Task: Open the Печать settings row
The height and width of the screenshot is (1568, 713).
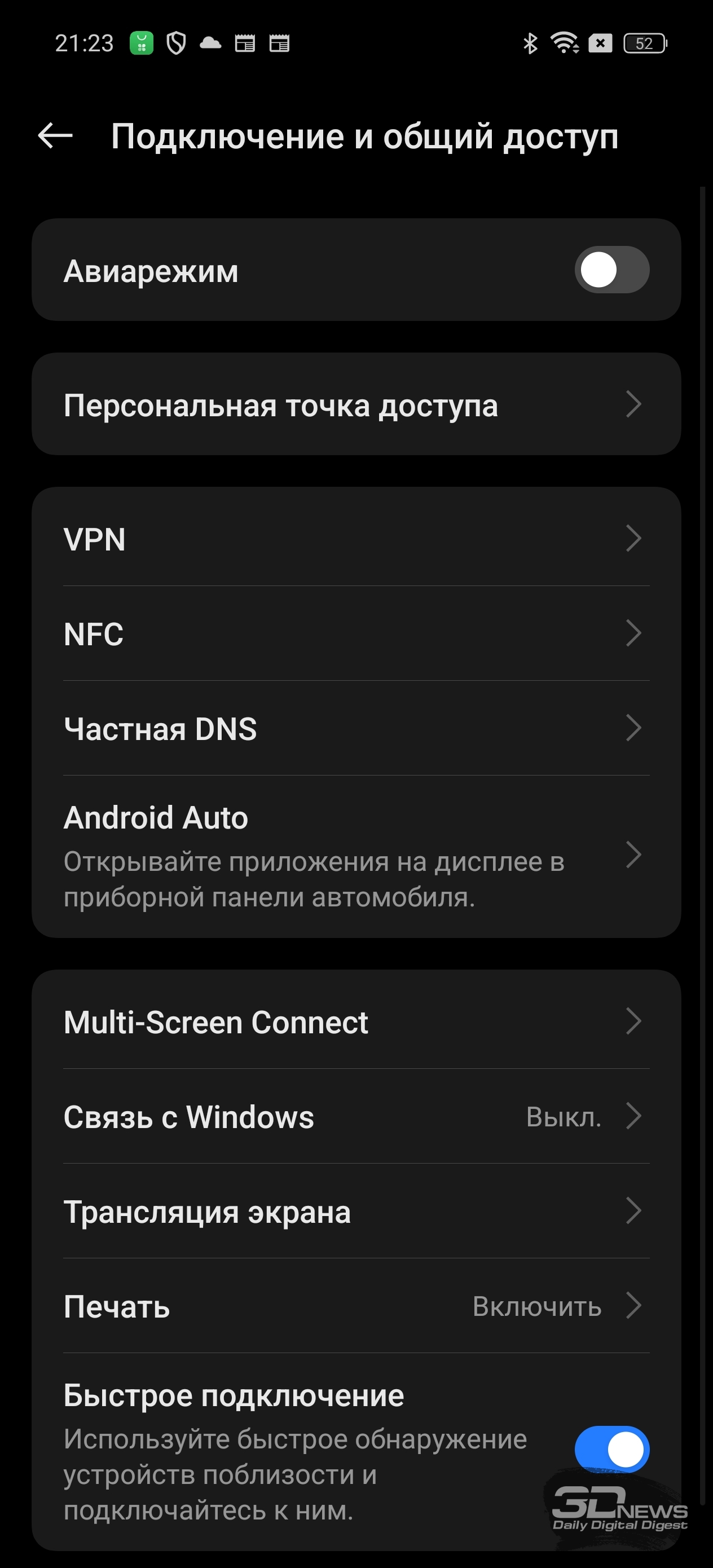Action: [356, 1306]
